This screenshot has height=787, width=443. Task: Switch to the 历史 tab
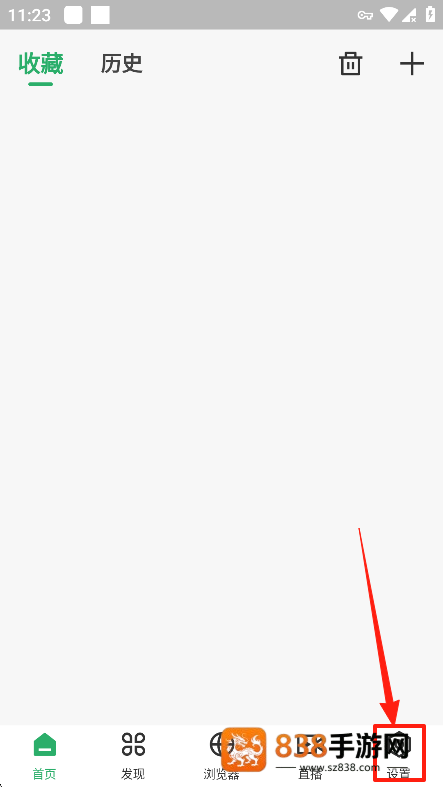tap(121, 64)
